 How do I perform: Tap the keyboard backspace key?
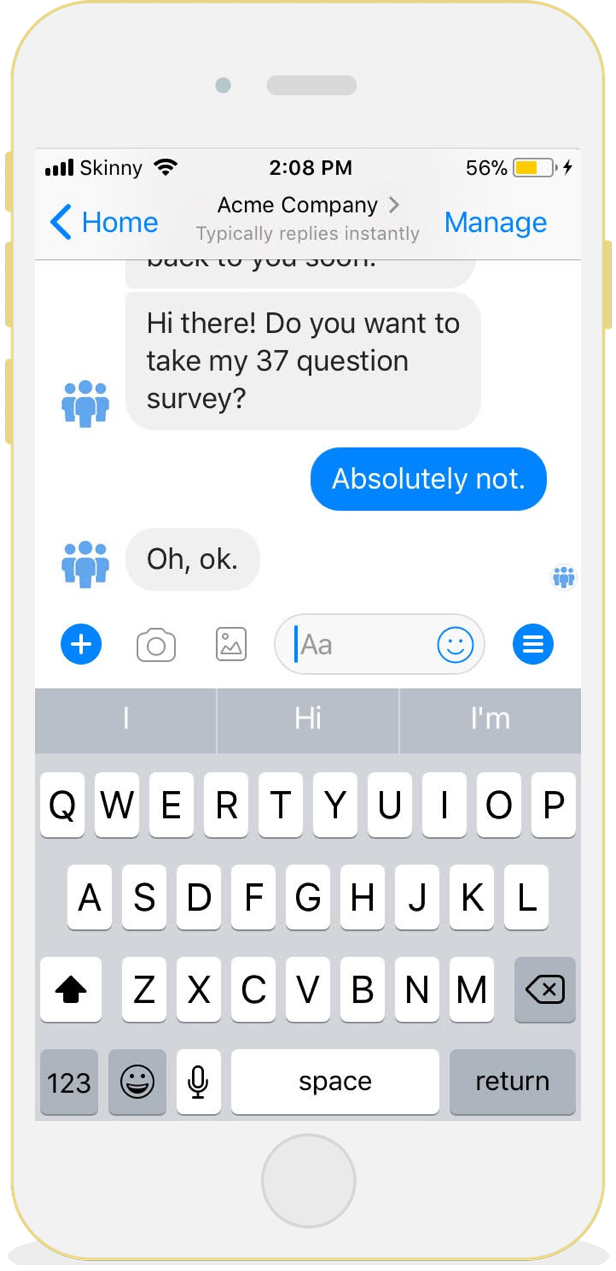(545, 990)
